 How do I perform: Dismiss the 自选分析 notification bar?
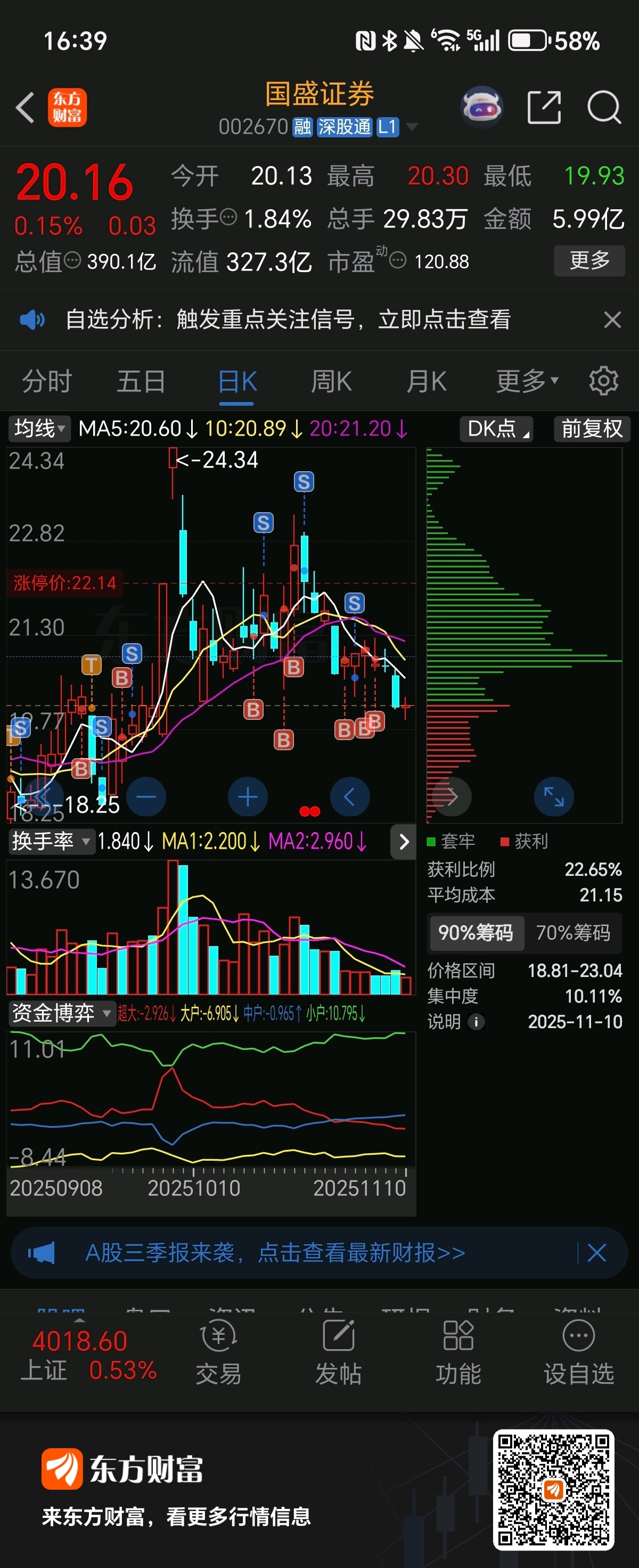pyautogui.click(x=612, y=319)
